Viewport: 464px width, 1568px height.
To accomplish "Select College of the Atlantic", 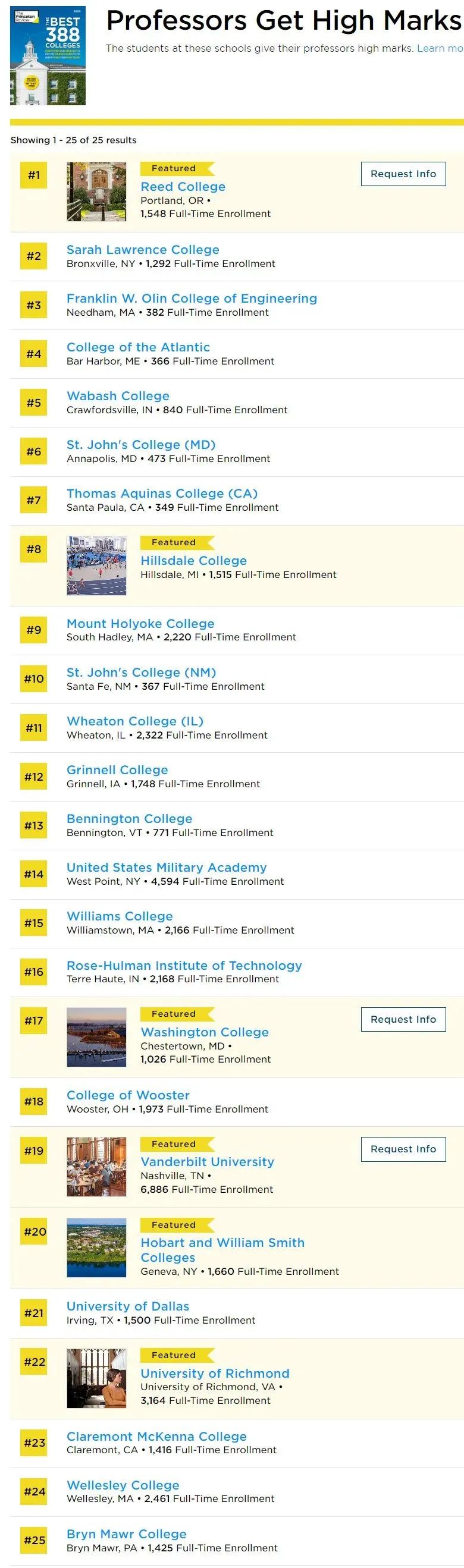I will pos(137,347).
